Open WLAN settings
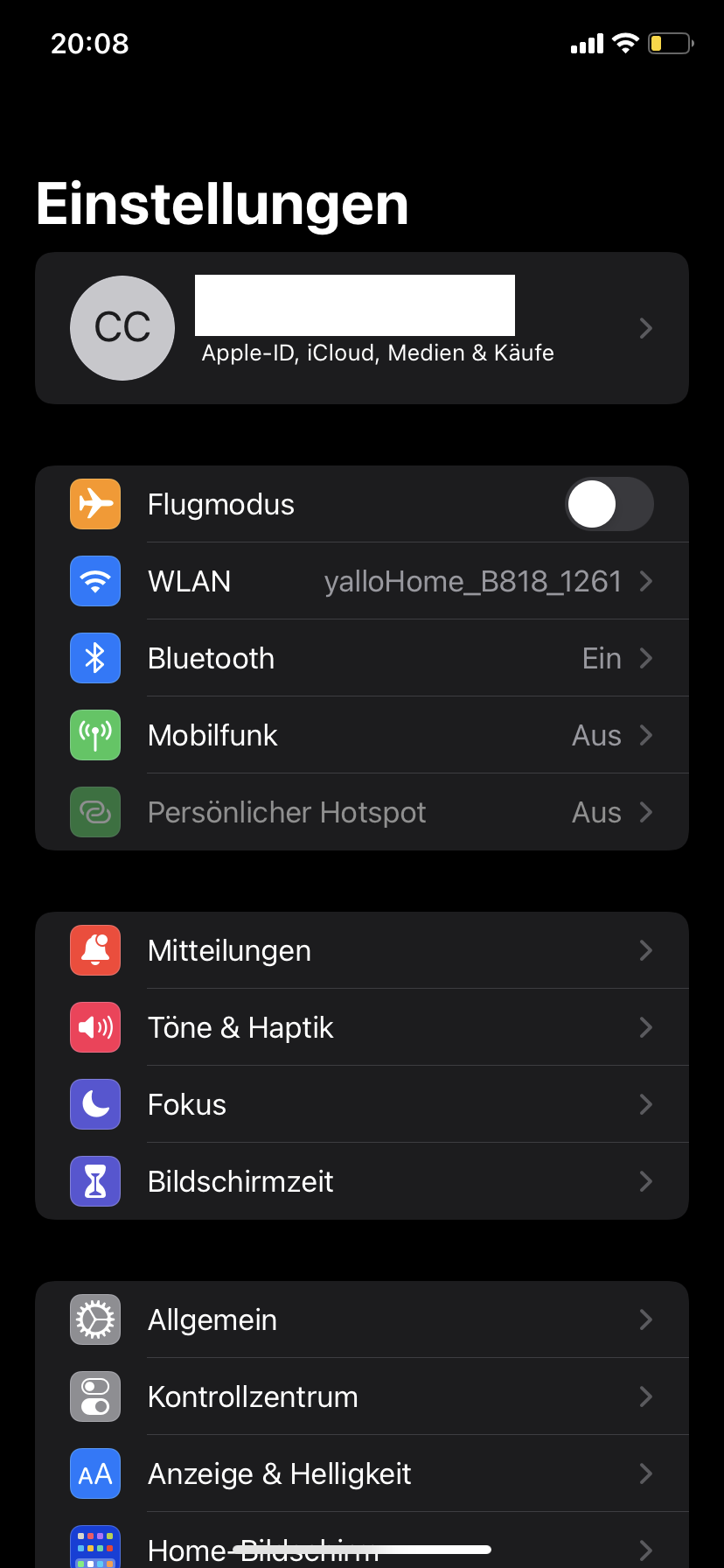This screenshot has width=724, height=1568. [x=361, y=582]
